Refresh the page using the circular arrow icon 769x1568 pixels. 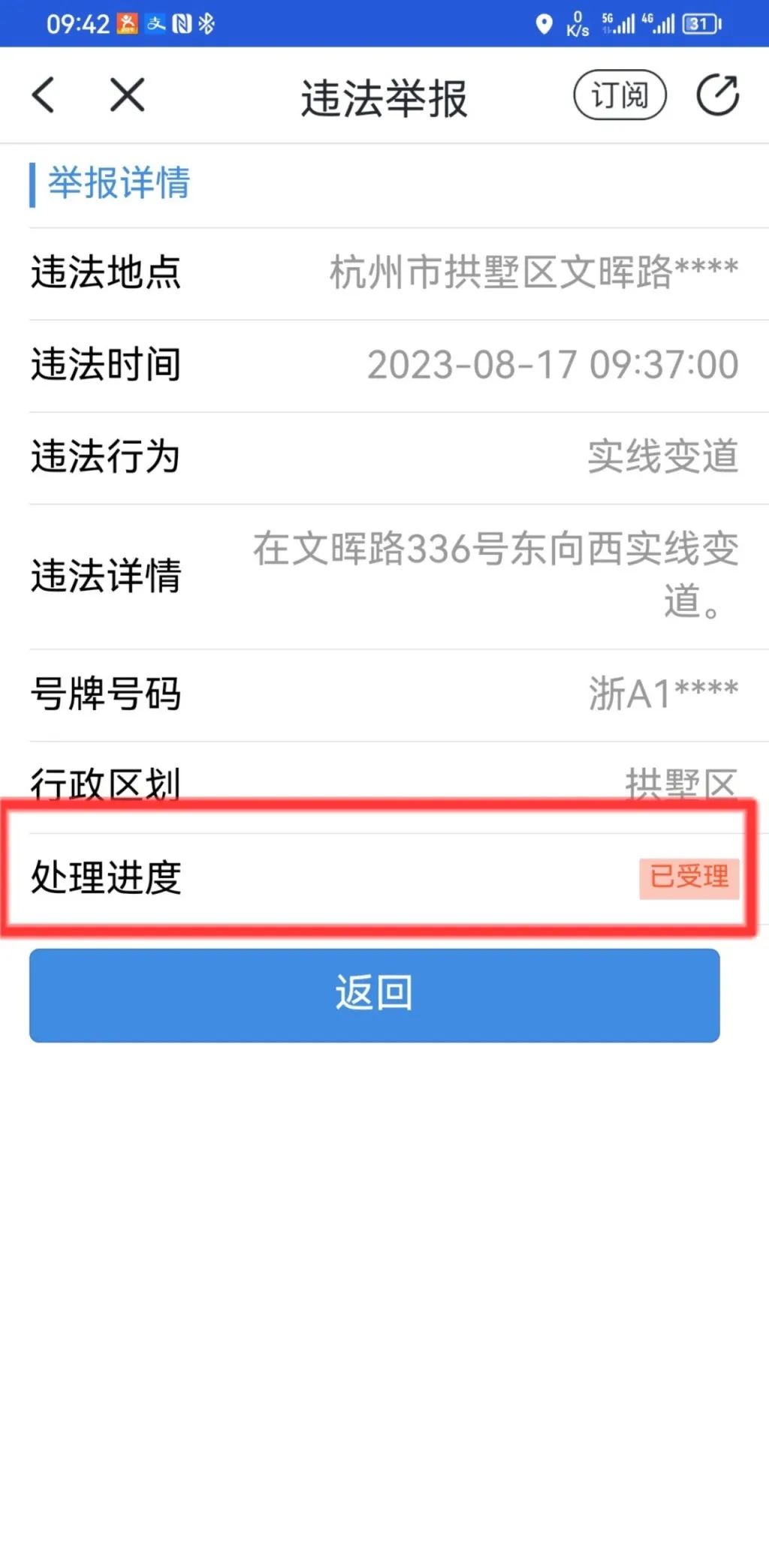click(x=717, y=96)
